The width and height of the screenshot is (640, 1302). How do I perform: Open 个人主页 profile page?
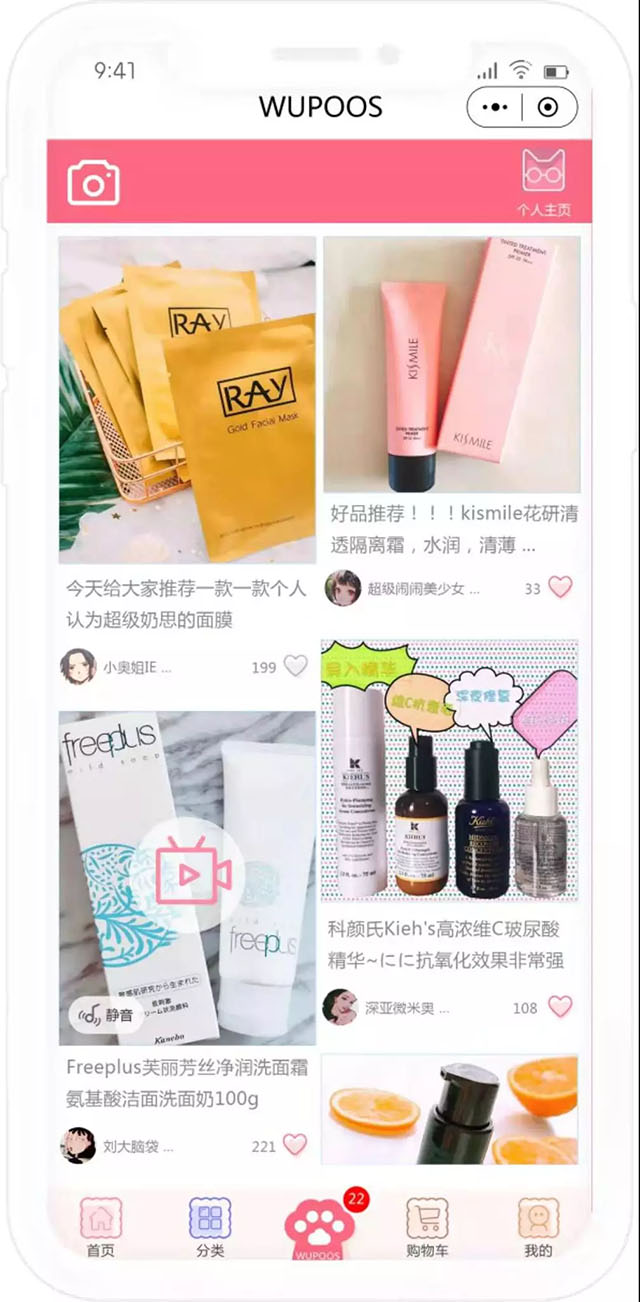pyautogui.click(x=543, y=182)
